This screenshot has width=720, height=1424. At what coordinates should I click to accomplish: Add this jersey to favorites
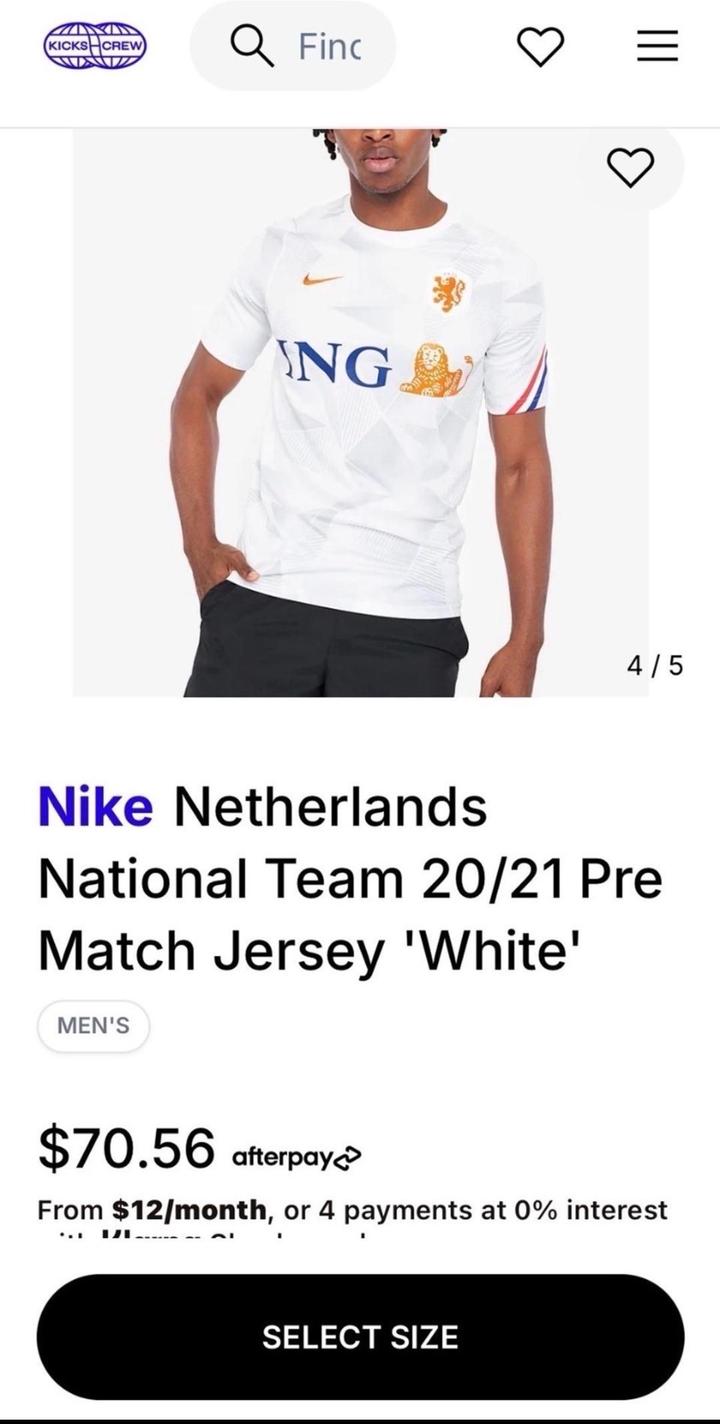631,167
